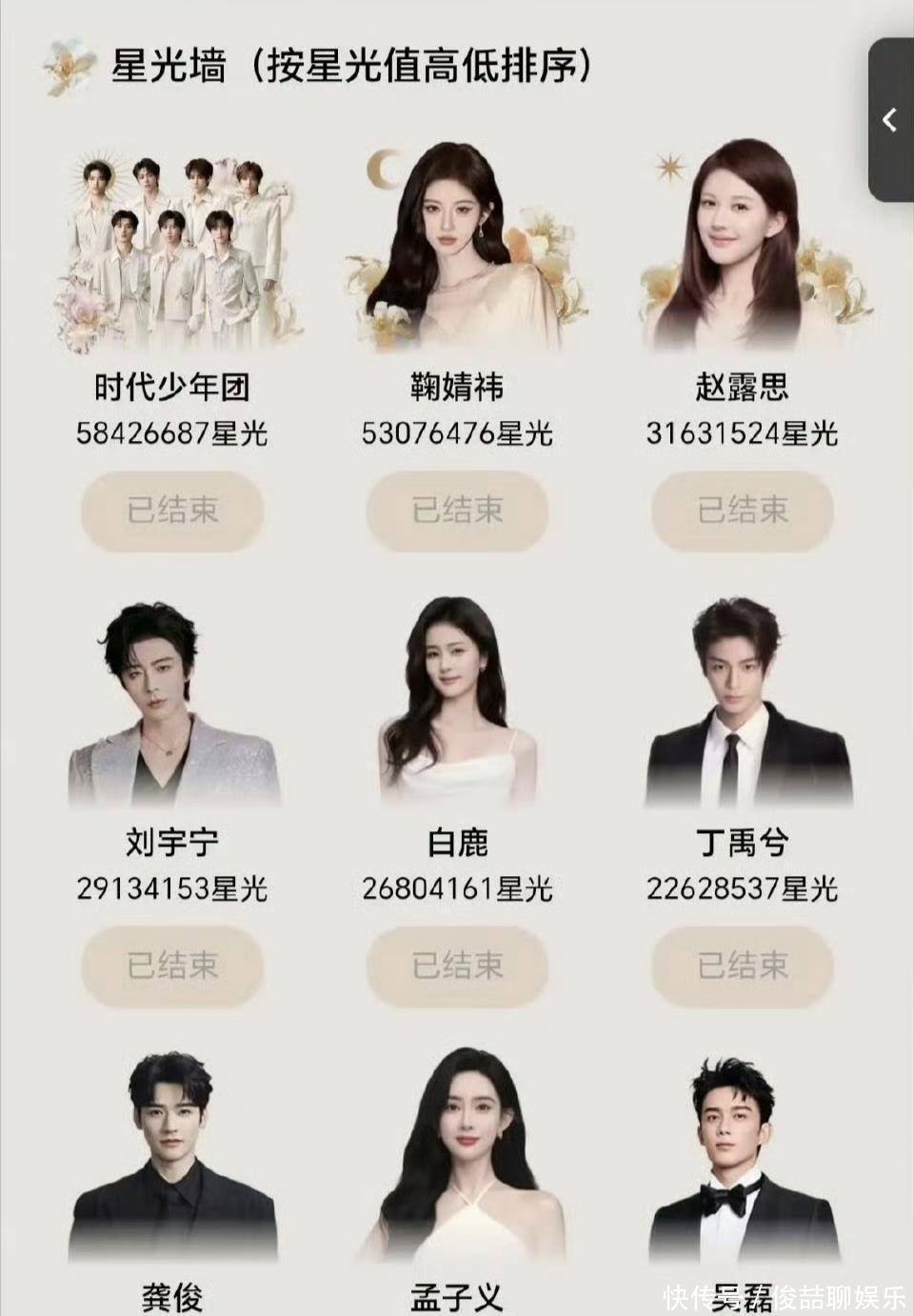Open 孟子义 star card

coord(457,1162)
